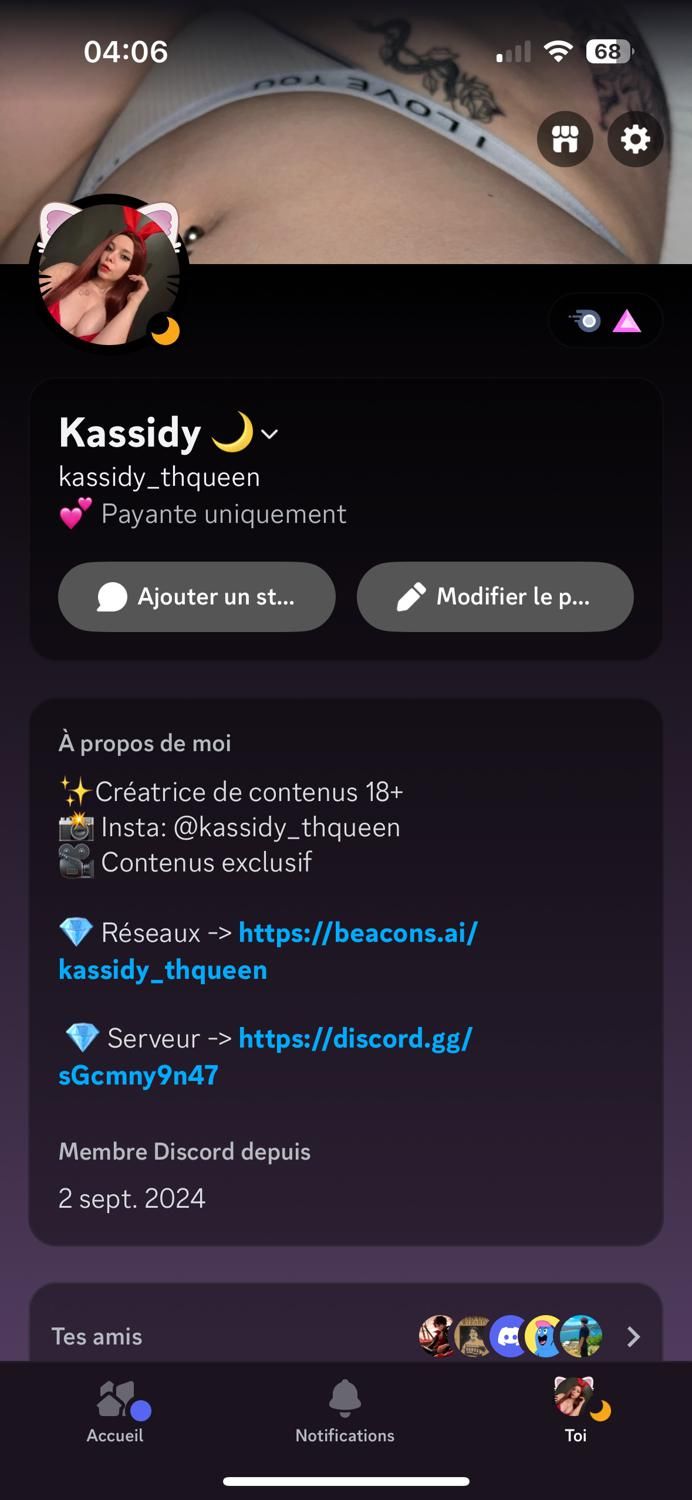Open the Tes amis friends list

tap(346, 1336)
